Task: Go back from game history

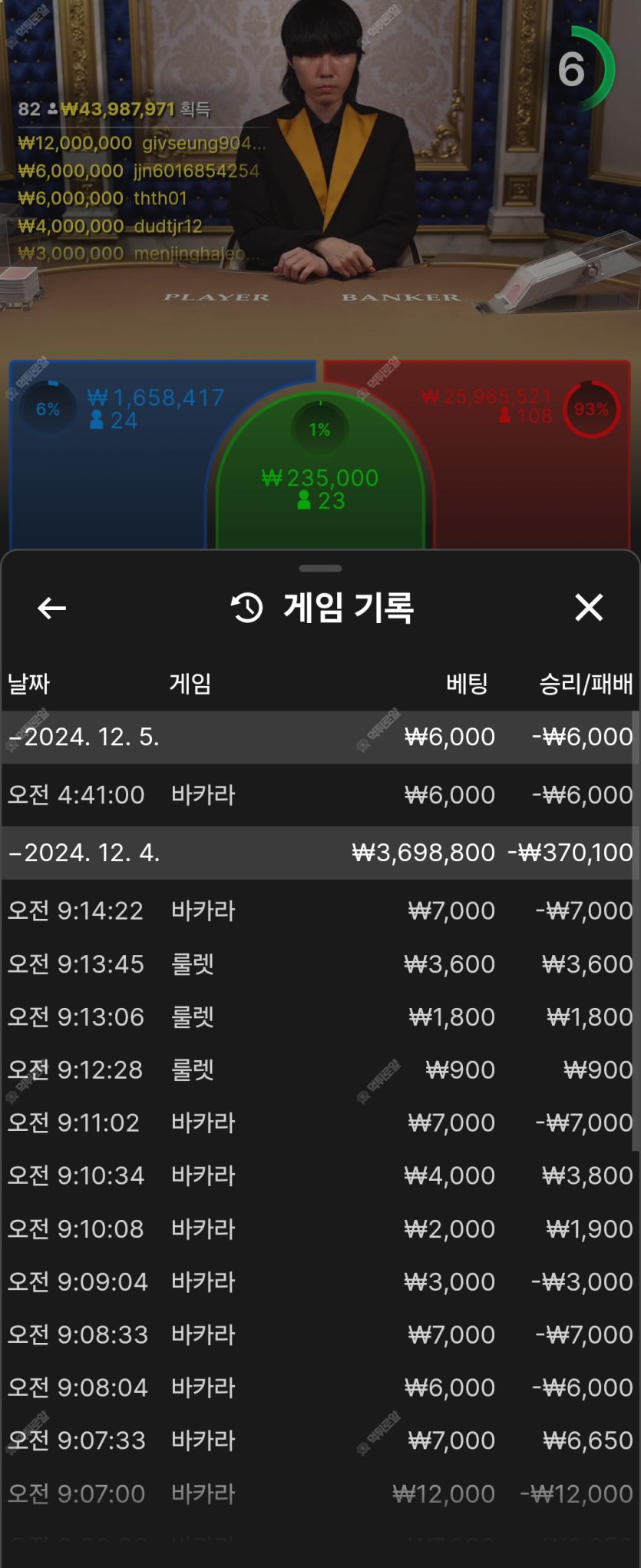Action: [x=51, y=608]
